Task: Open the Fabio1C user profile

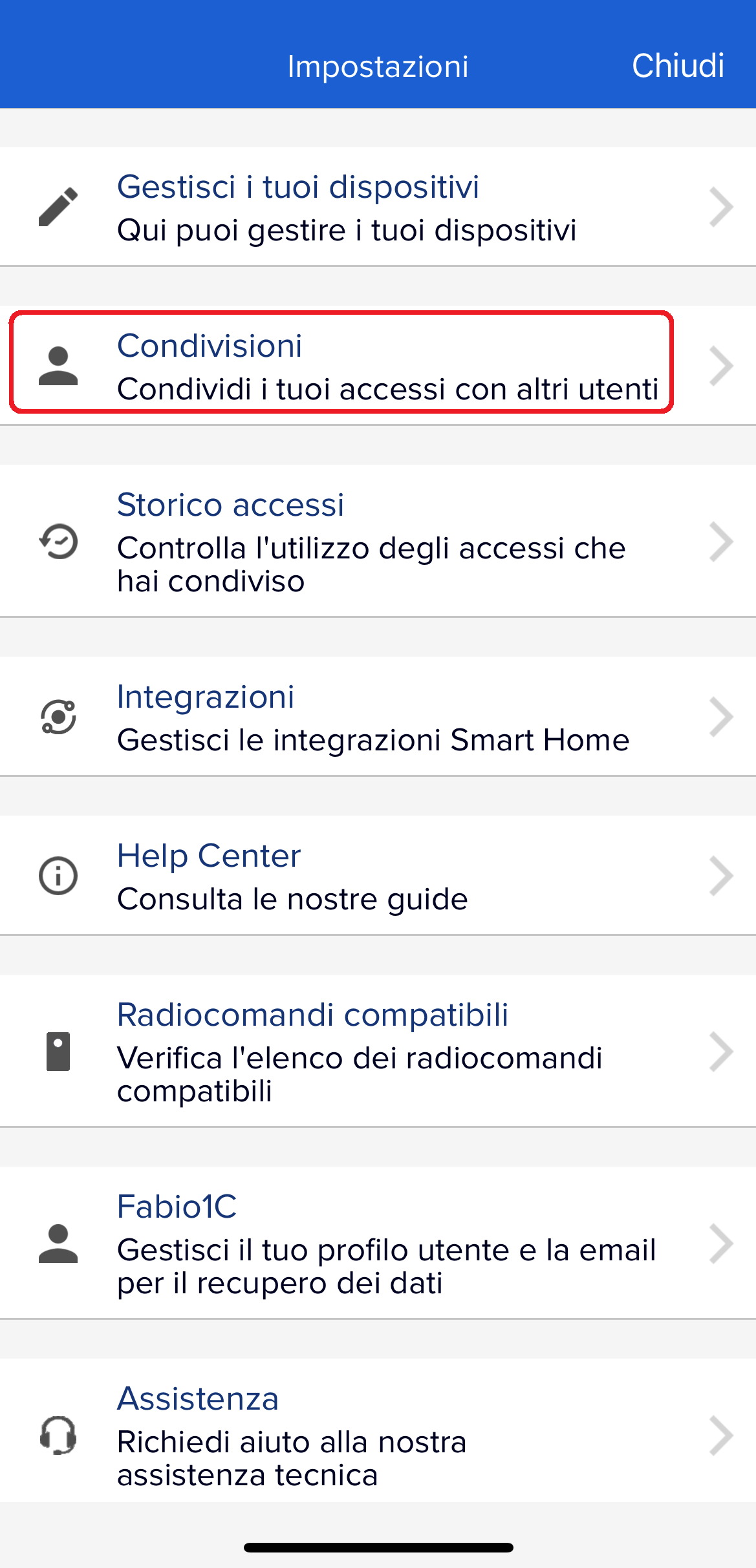Action: pos(378,1243)
